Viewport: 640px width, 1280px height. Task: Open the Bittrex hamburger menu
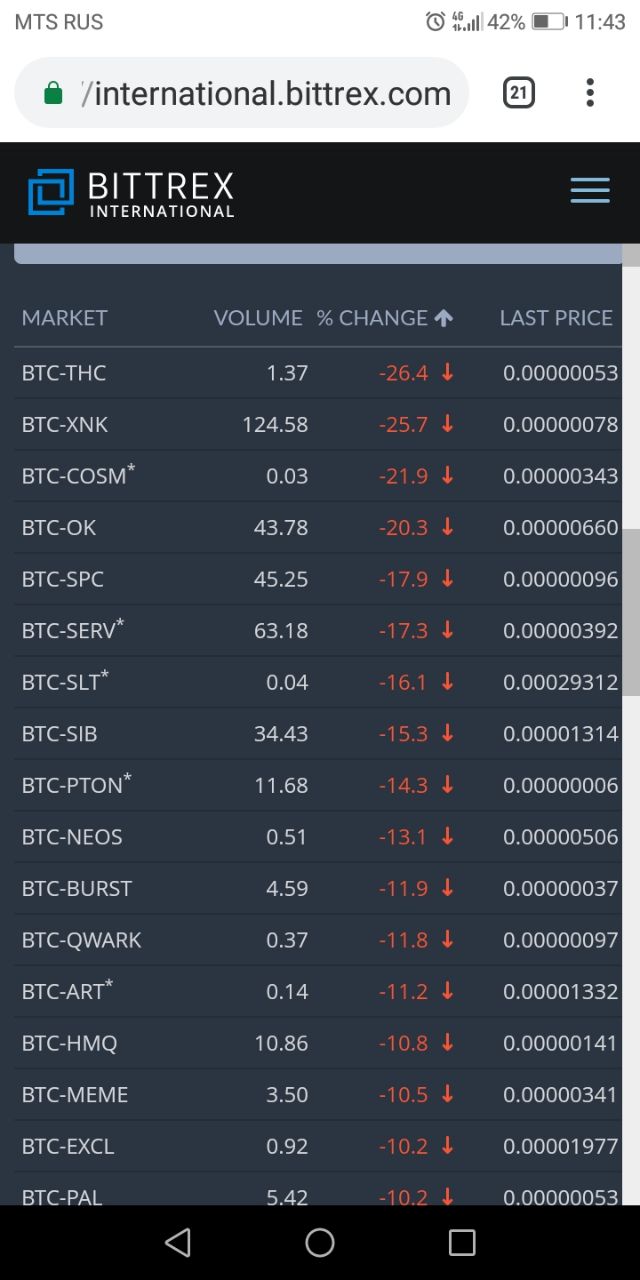pyautogui.click(x=590, y=191)
